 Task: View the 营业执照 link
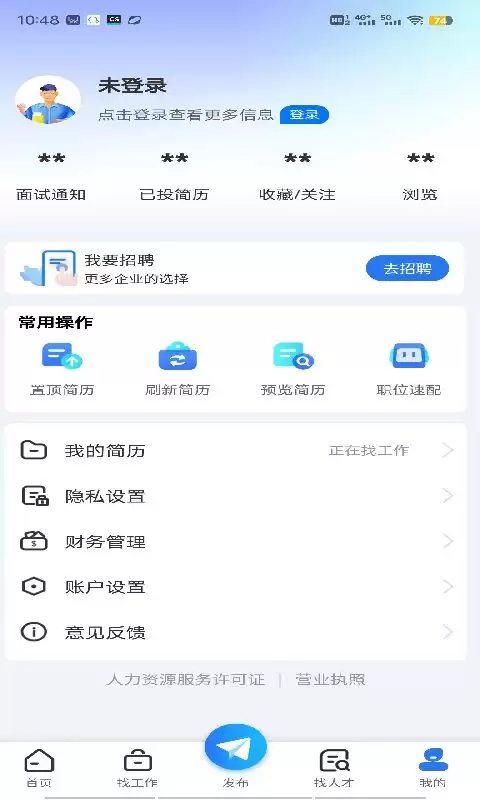[x=331, y=680]
